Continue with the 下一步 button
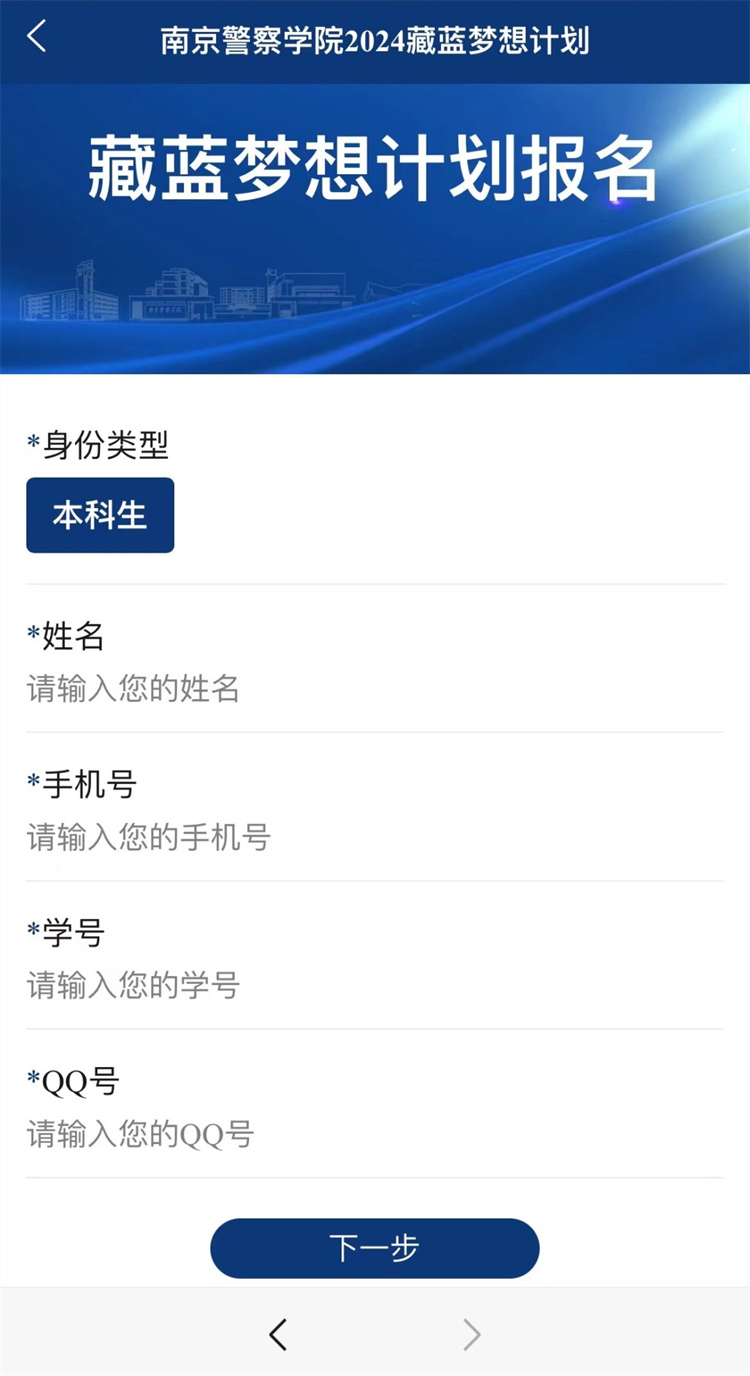This screenshot has width=750, height=1376. (x=374, y=1248)
